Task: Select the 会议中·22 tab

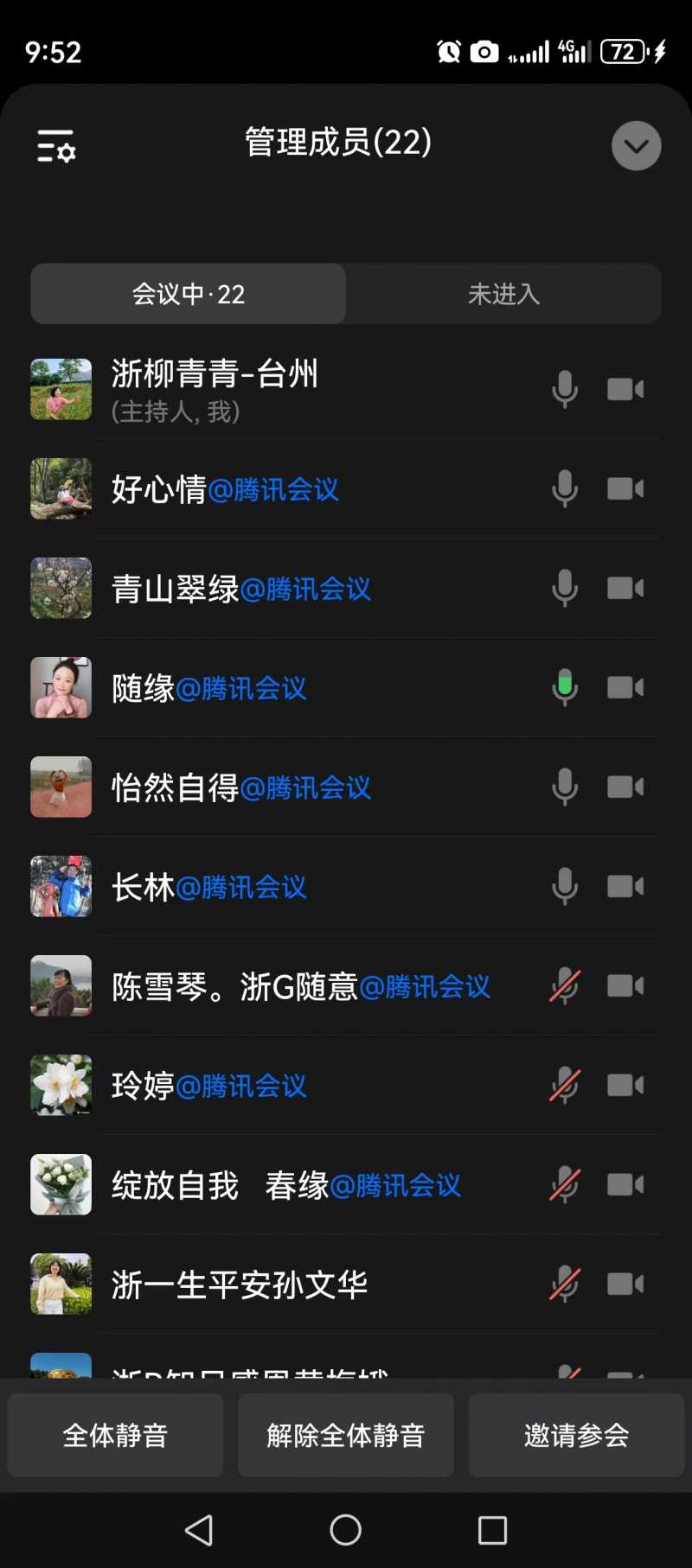Action: tap(189, 294)
